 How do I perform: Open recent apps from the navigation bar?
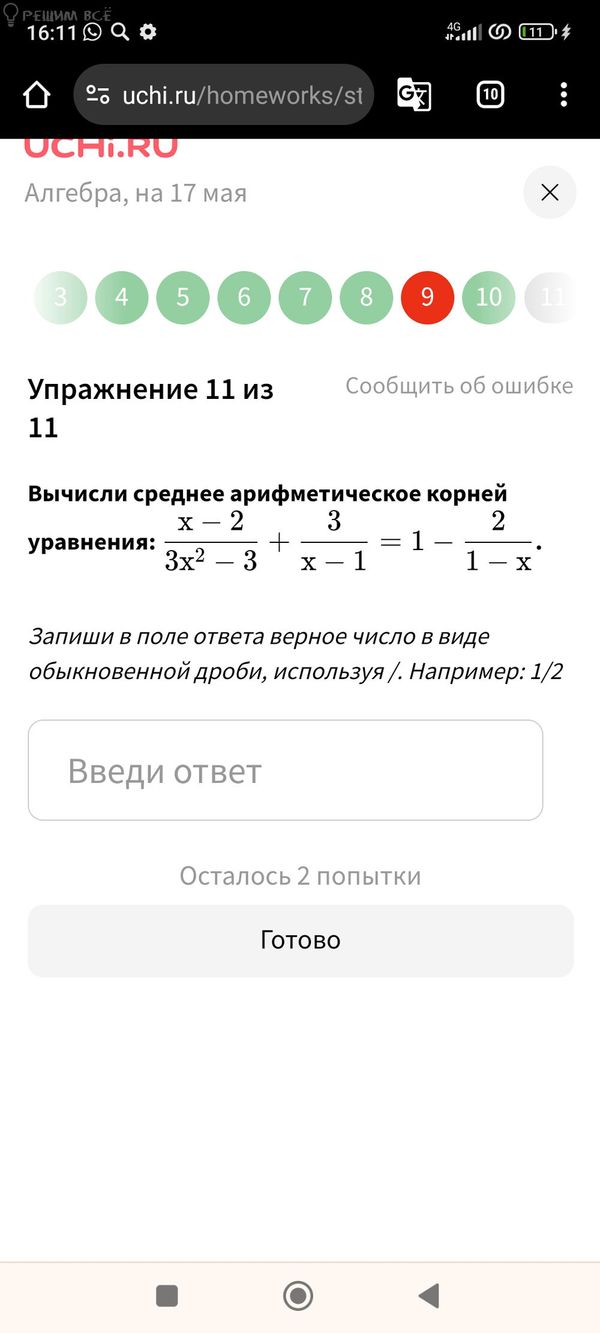167,1296
